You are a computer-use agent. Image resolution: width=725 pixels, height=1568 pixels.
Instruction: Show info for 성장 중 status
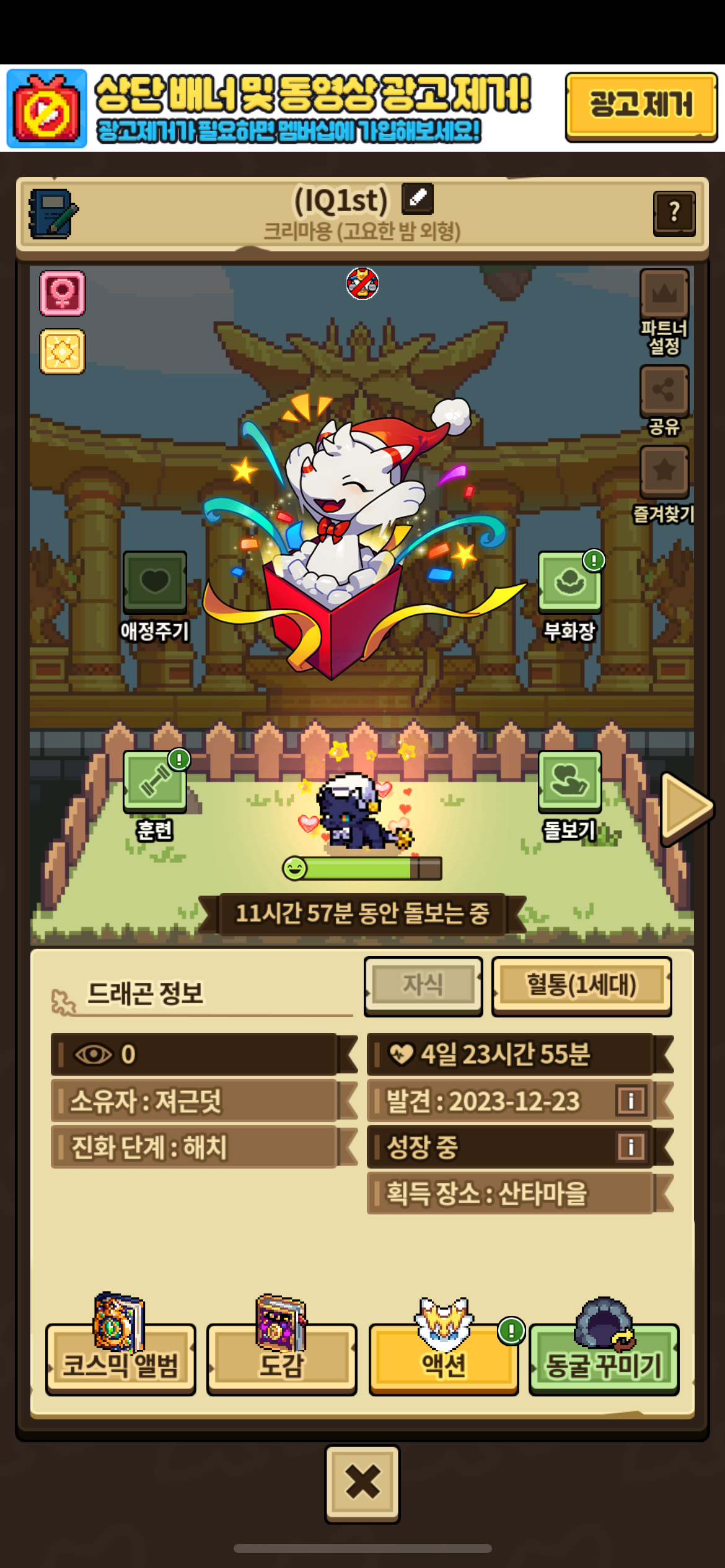click(631, 1146)
